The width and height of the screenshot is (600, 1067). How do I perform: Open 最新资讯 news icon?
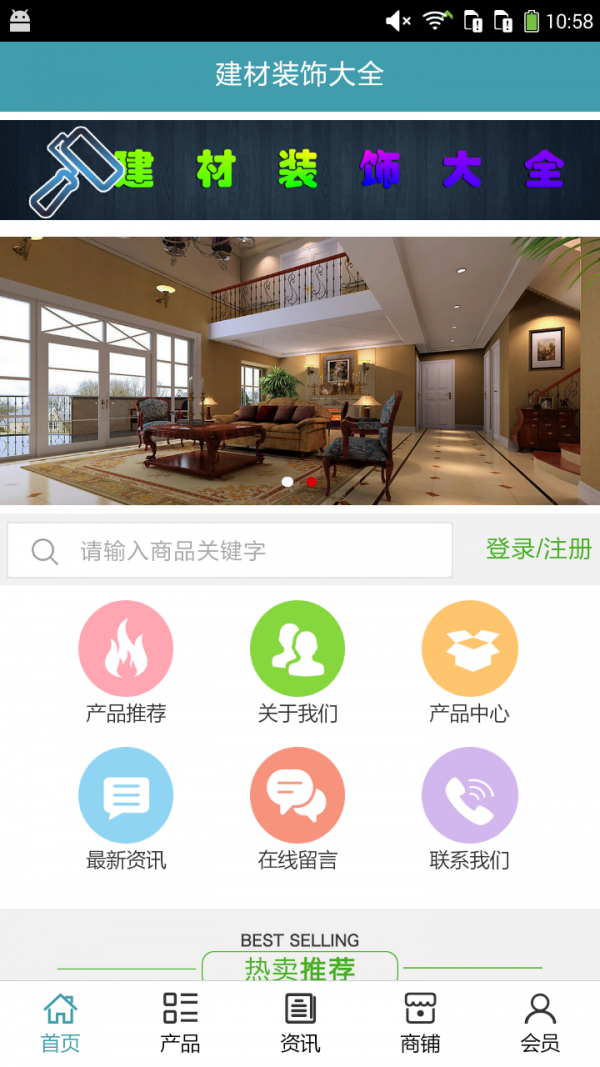click(x=126, y=795)
